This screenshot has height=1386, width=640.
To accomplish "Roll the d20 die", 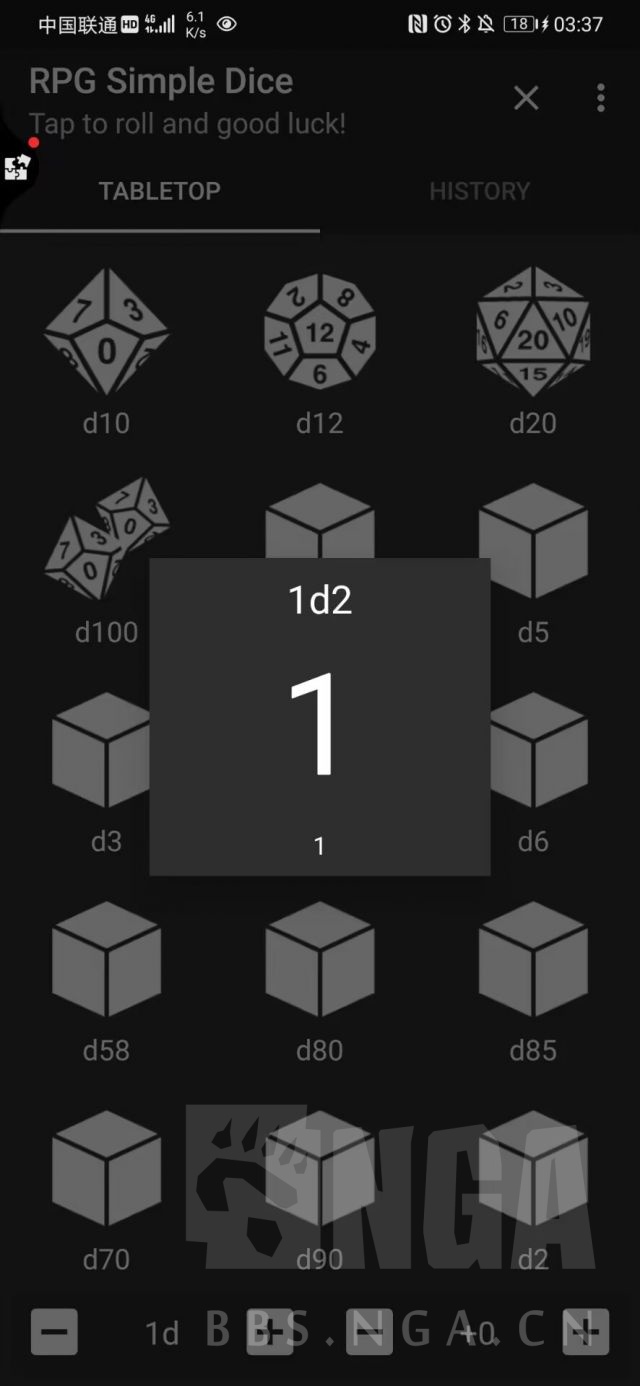I will coord(533,350).
